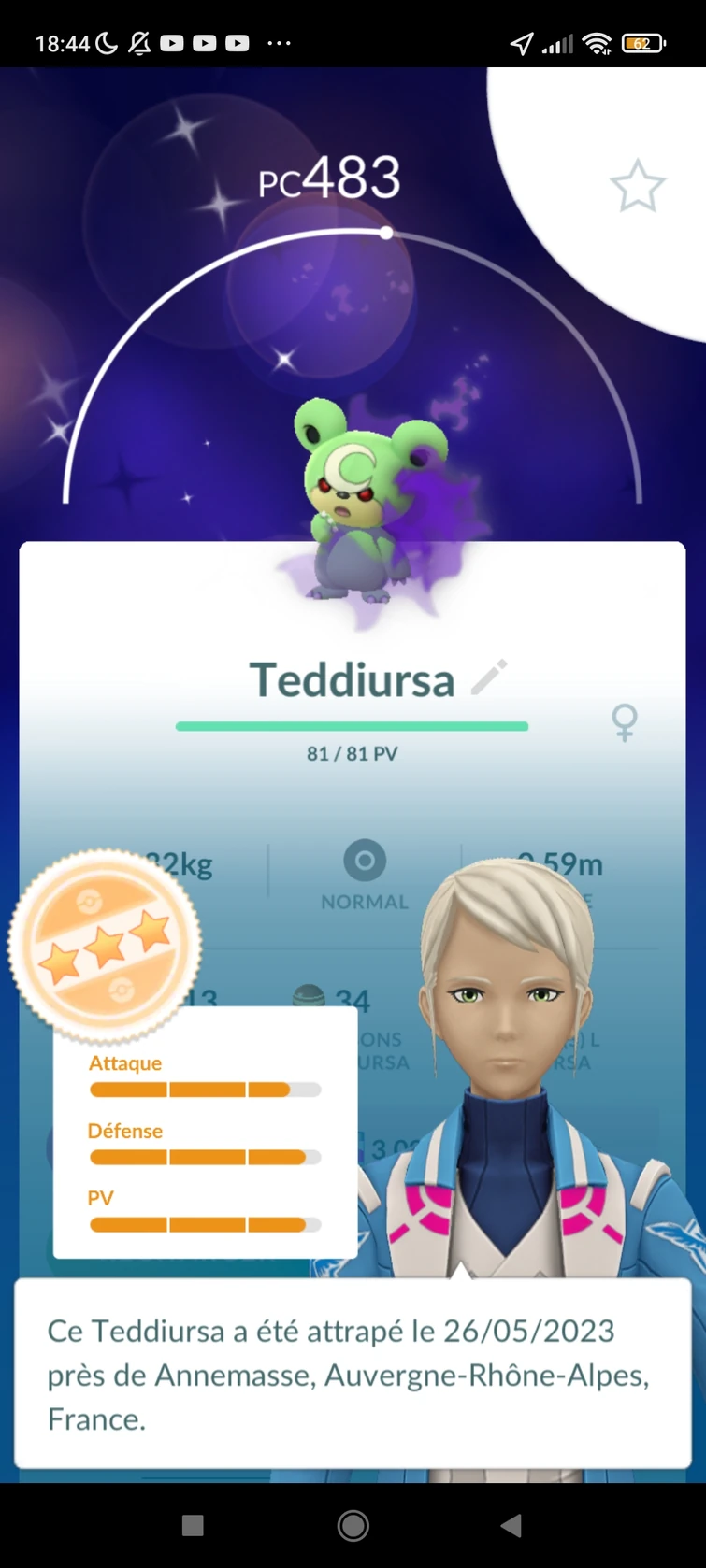Viewport: 706px width, 1568px height.
Task: Dismiss the appraisal dialog about Annemasse
Action: pos(353,1374)
